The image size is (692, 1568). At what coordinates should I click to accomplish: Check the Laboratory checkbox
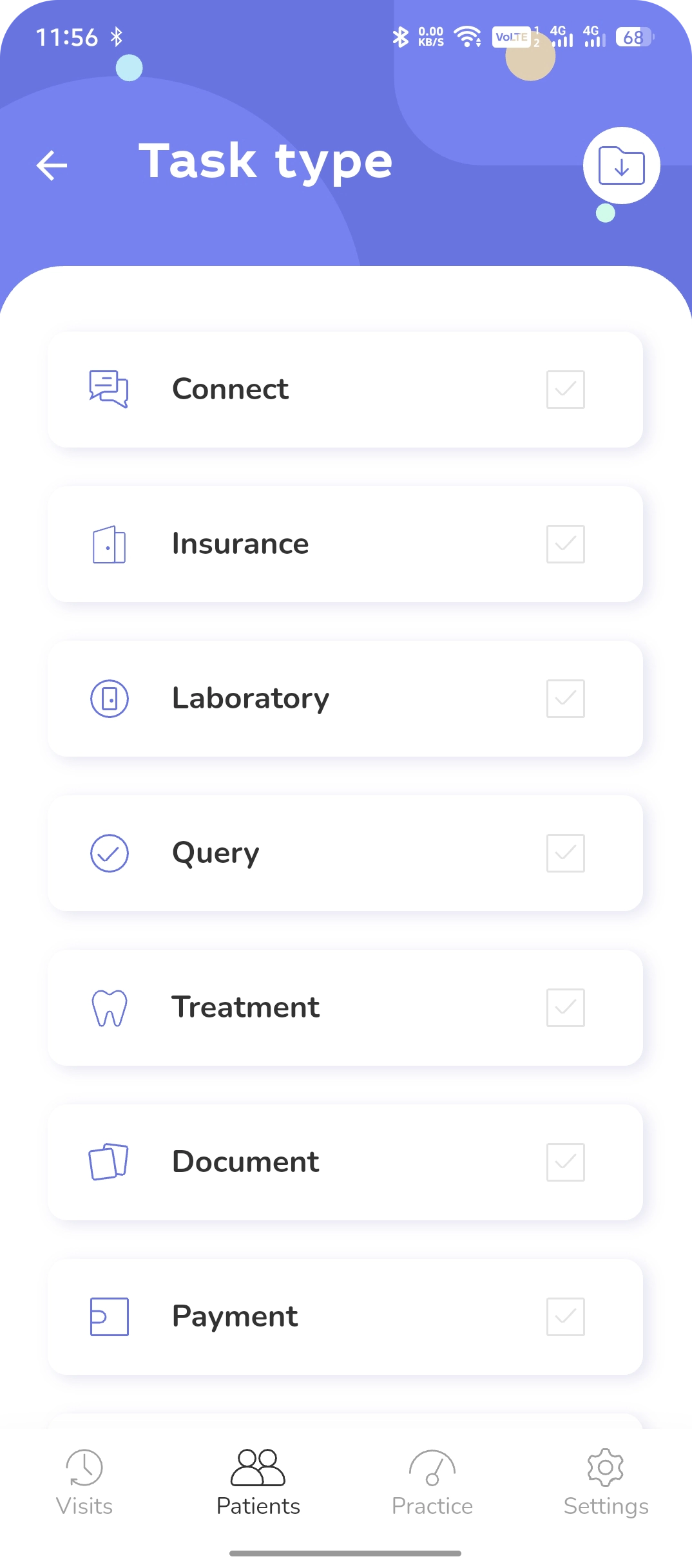point(565,698)
